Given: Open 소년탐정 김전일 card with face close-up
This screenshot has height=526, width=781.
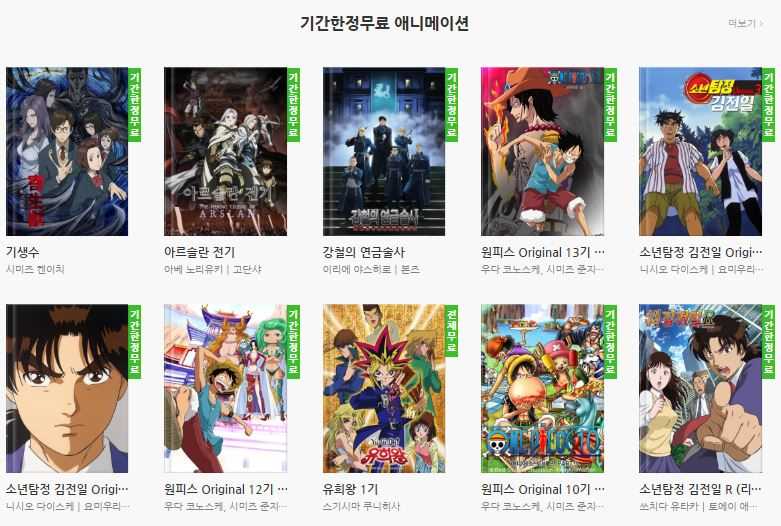Looking at the screenshot, I should [x=67, y=389].
